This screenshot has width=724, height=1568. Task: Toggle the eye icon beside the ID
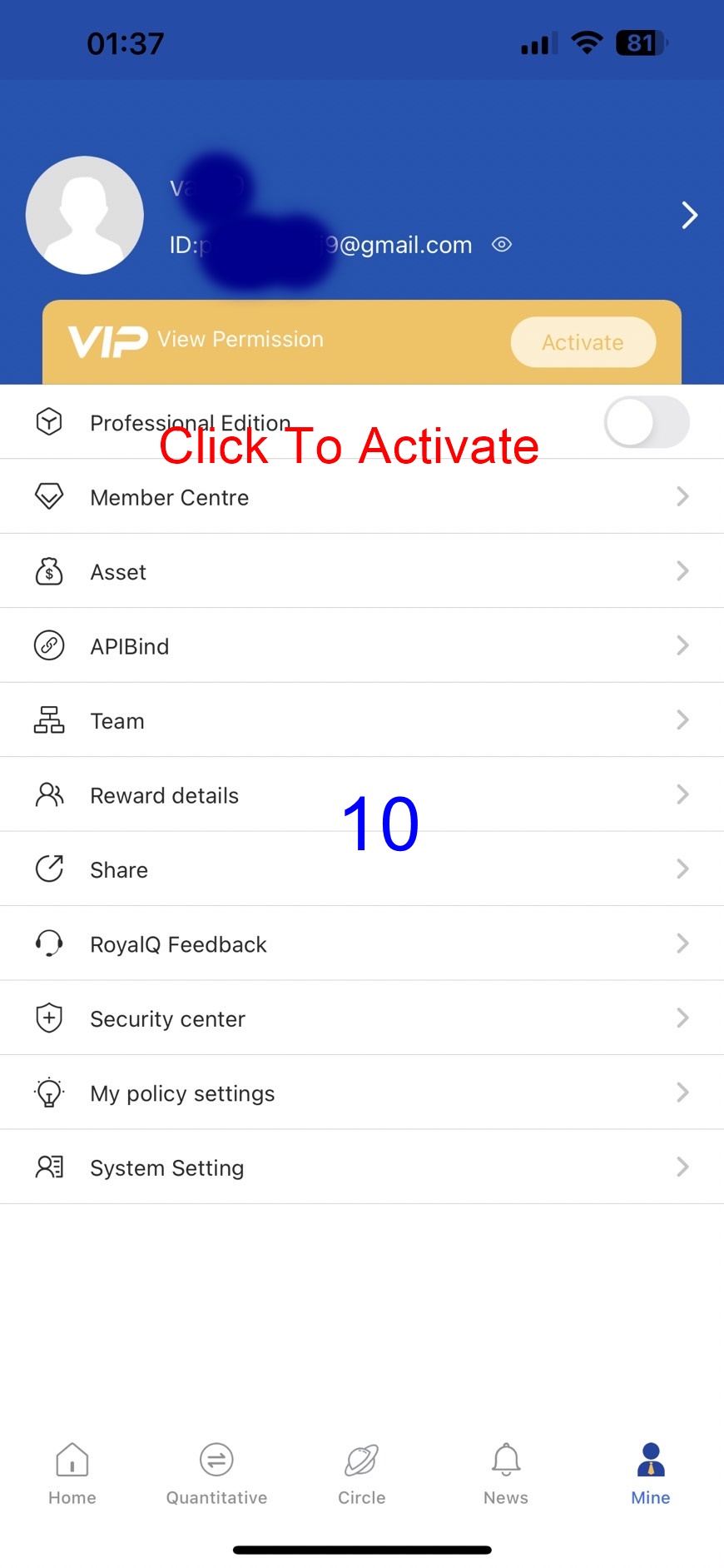[x=501, y=245]
